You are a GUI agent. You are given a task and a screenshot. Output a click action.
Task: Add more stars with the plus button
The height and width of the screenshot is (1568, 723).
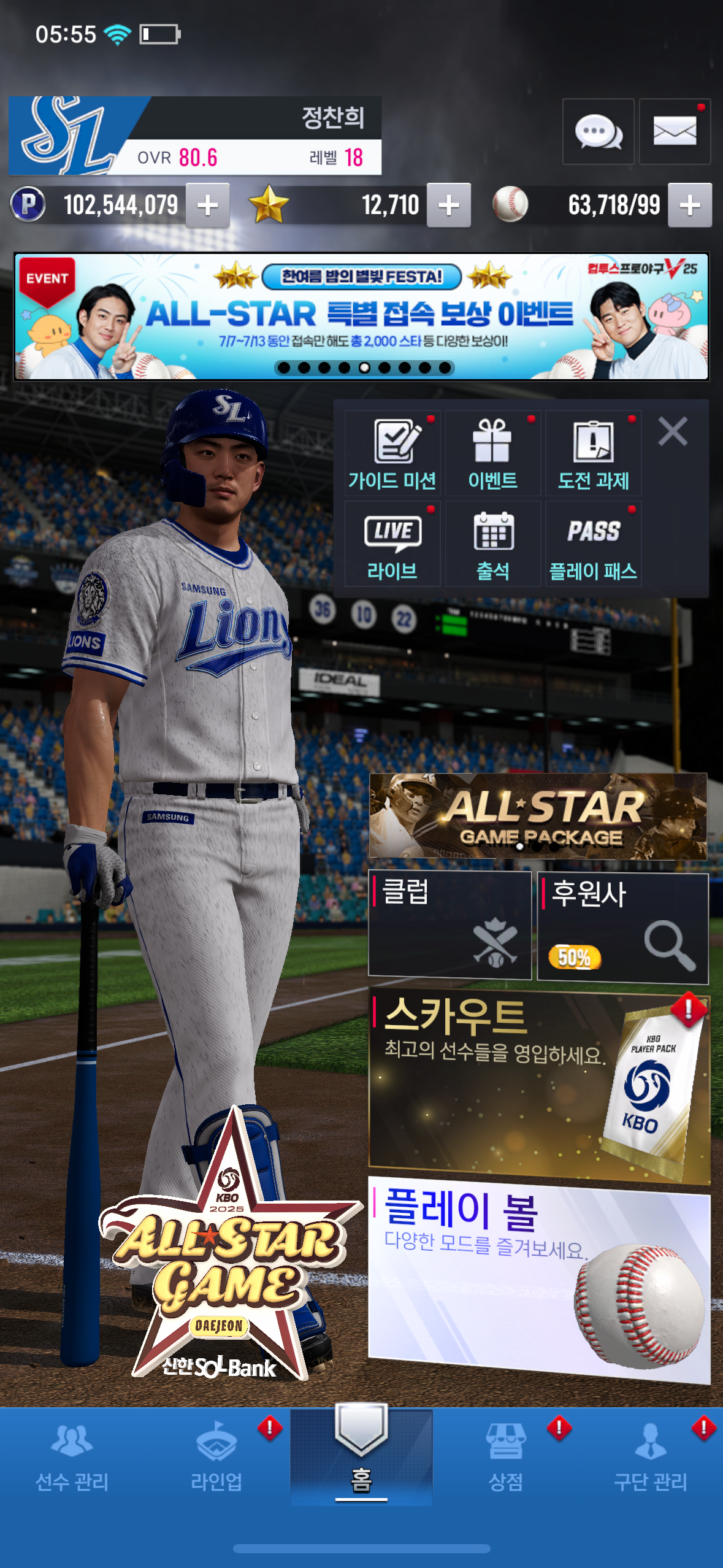[x=449, y=206]
